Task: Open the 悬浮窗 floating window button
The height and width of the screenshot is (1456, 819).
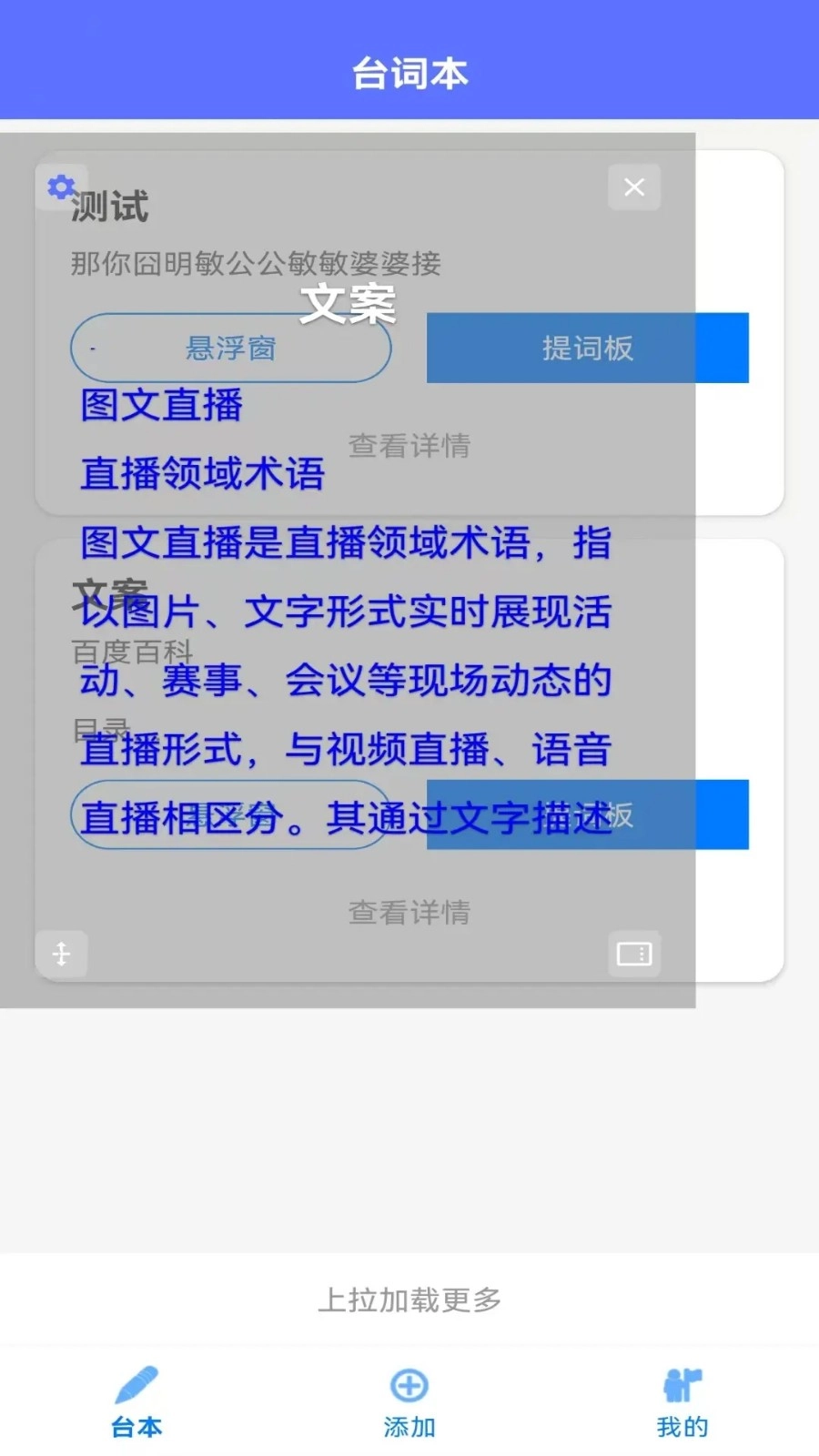Action: pos(231,348)
